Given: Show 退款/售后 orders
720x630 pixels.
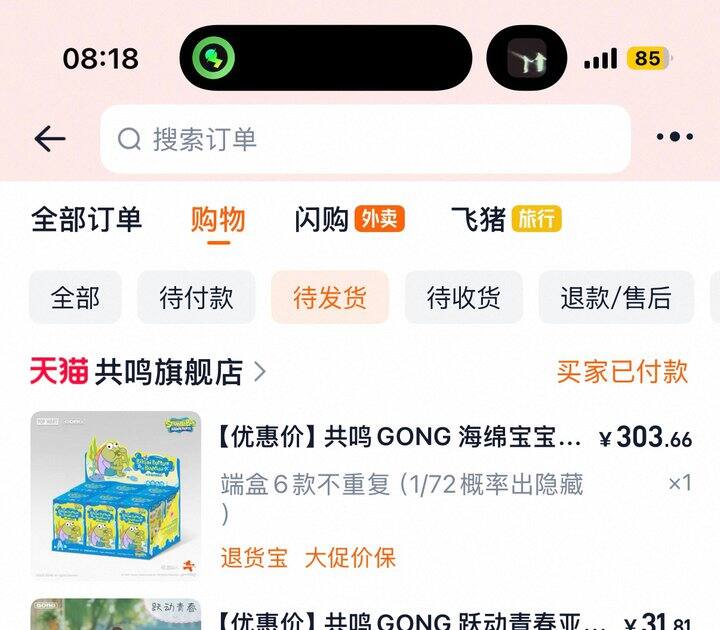Looking at the screenshot, I should click(x=615, y=297).
